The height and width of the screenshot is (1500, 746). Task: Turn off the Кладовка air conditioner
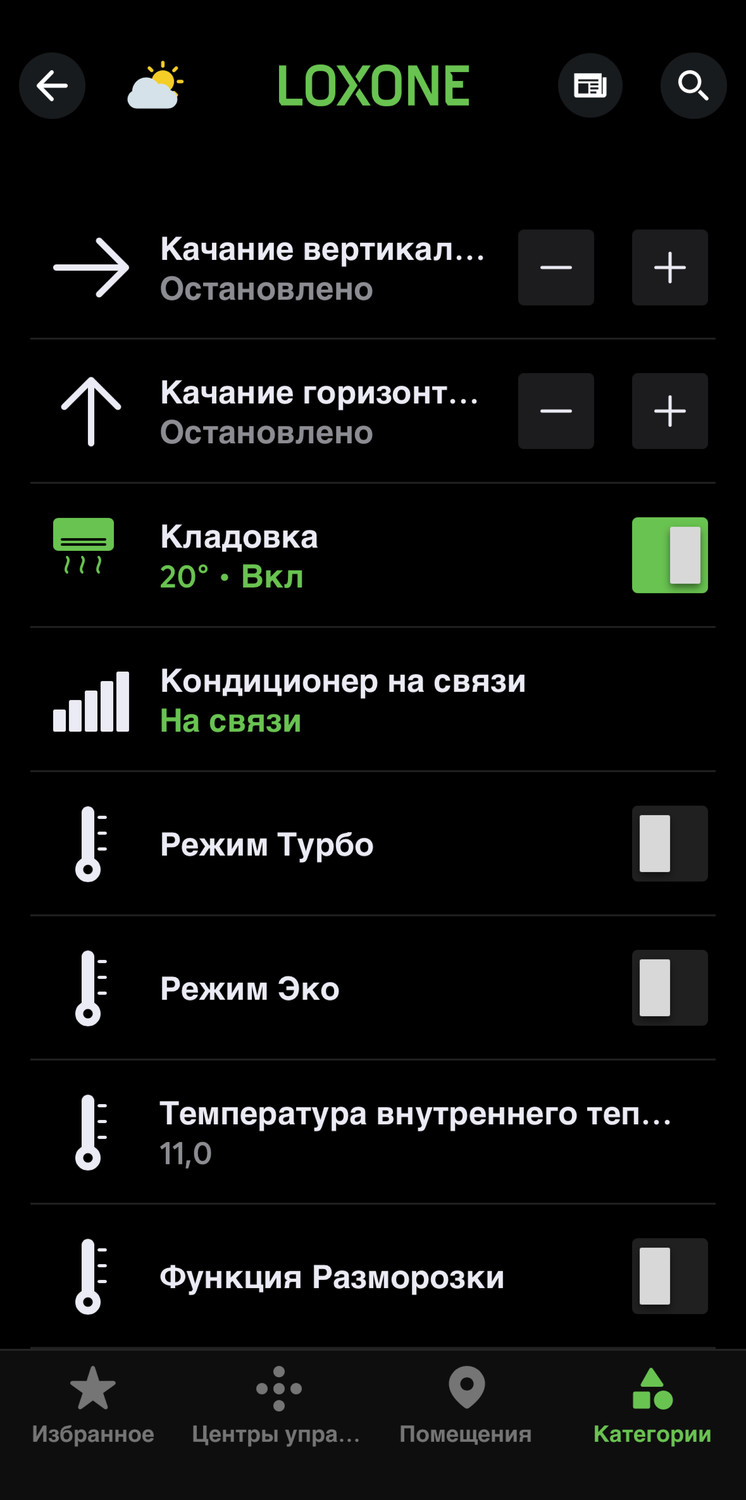[x=670, y=555]
